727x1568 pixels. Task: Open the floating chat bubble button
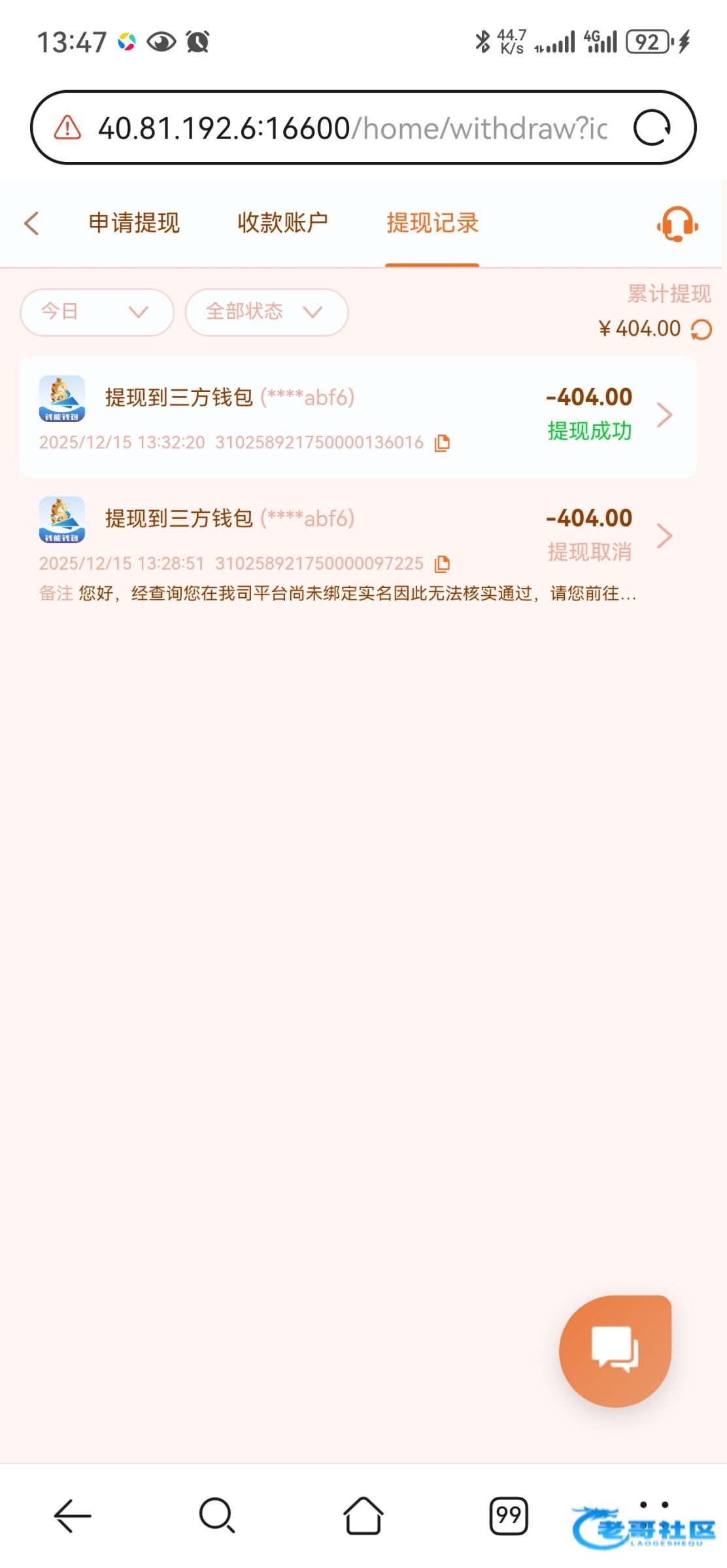(615, 1350)
